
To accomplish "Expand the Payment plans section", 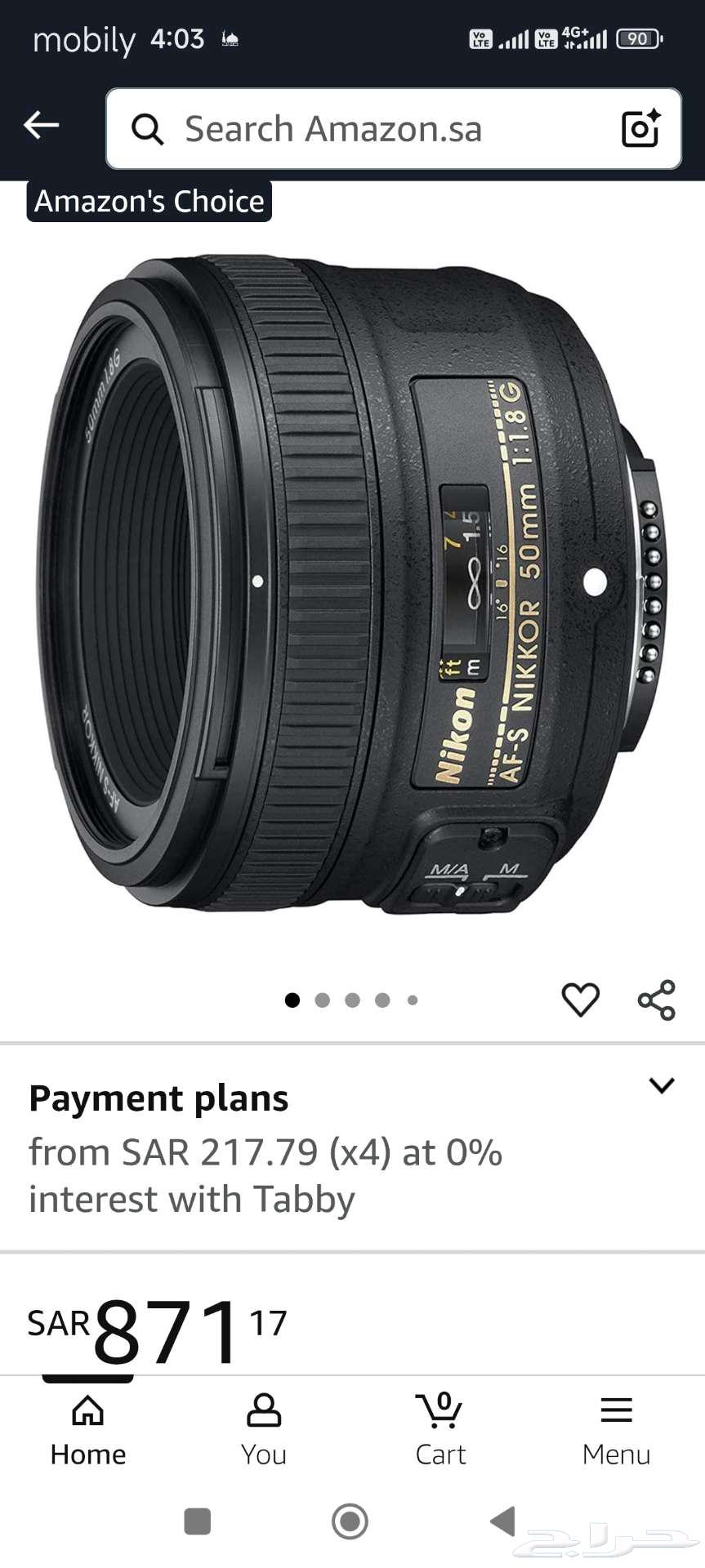I will 661,1085.
